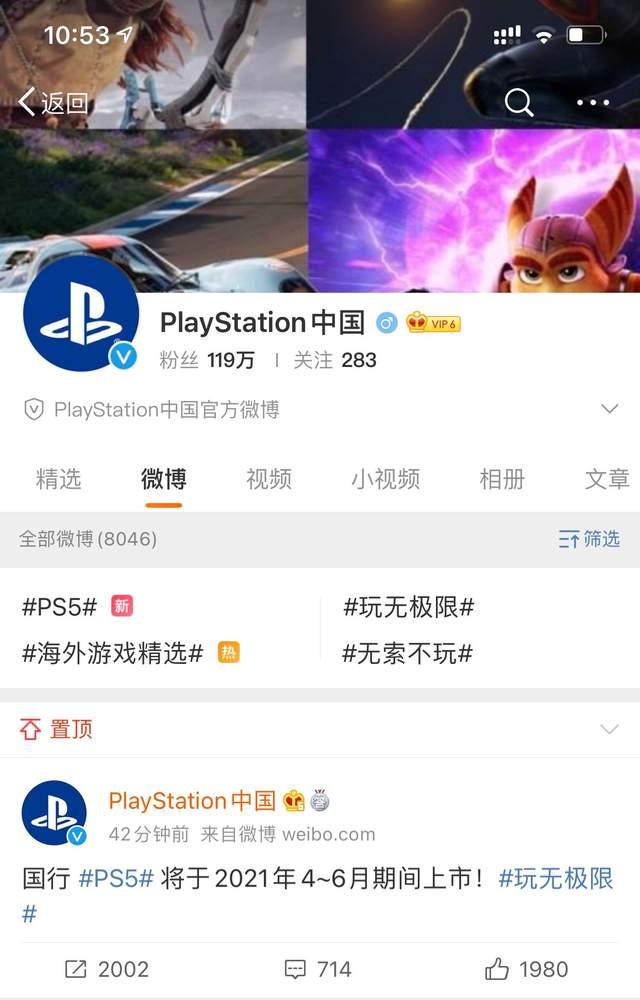The height and width of the screenshot is (1000, 640).
Task: Switch to the 文章 tab
Action: click(606, 479)
